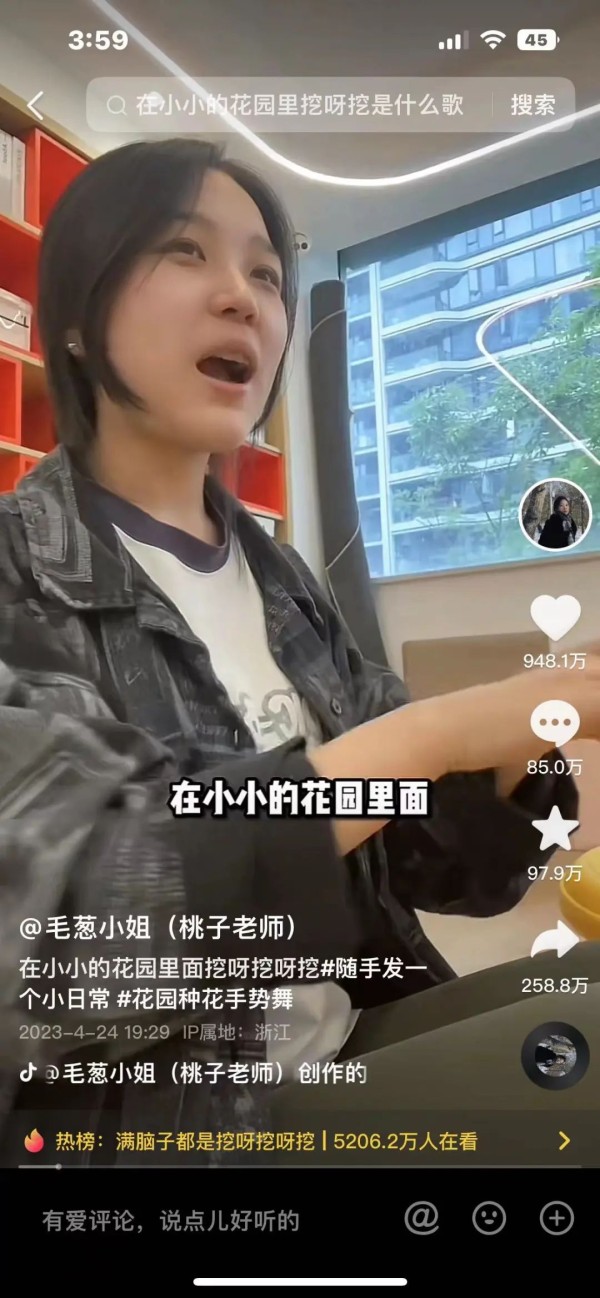Open the emoji picker icon

[x=489, y=1218]
